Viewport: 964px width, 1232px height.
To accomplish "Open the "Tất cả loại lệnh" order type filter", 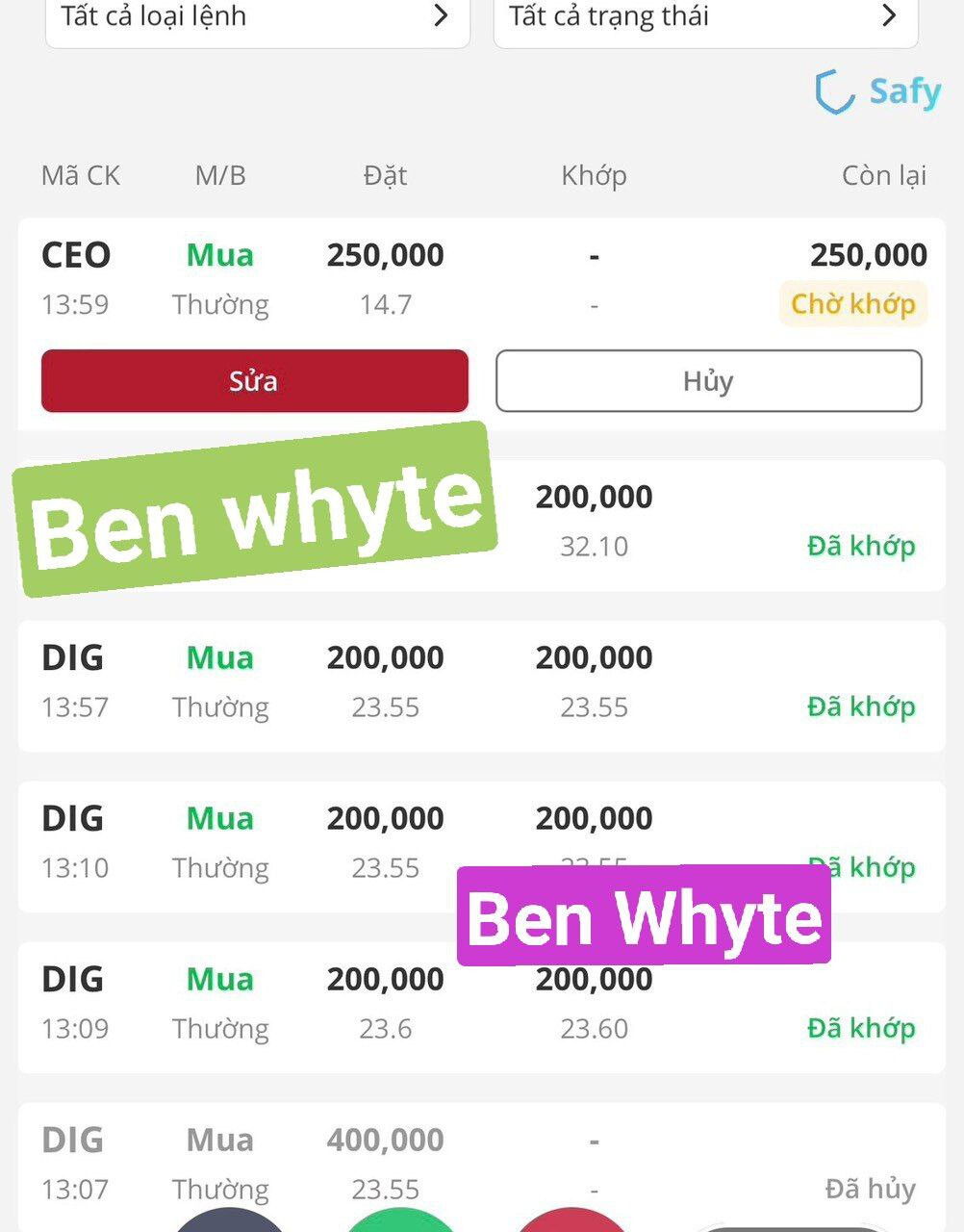I will coord(257,17).
